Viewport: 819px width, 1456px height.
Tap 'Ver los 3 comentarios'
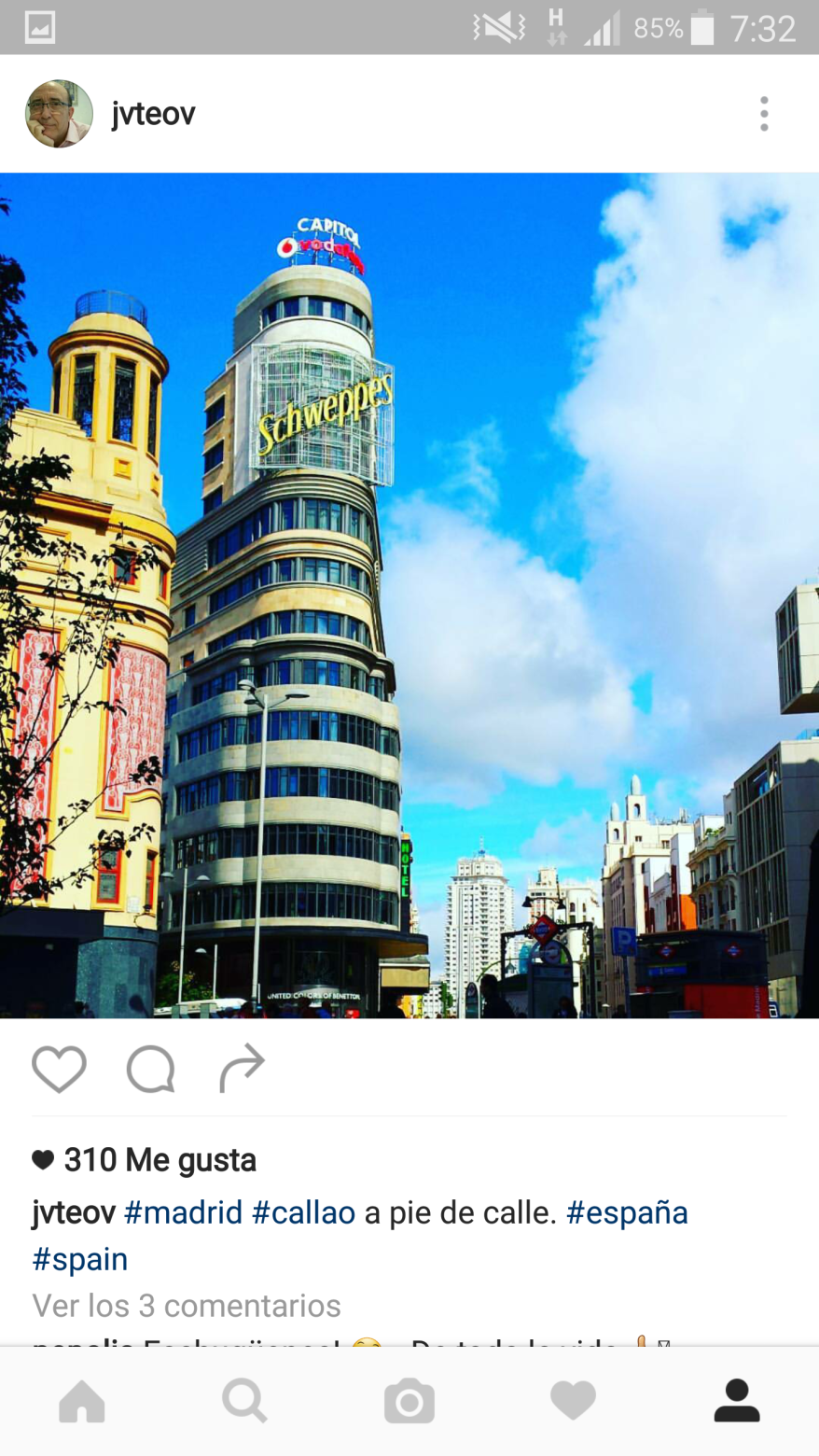(x=186, y=1307)
